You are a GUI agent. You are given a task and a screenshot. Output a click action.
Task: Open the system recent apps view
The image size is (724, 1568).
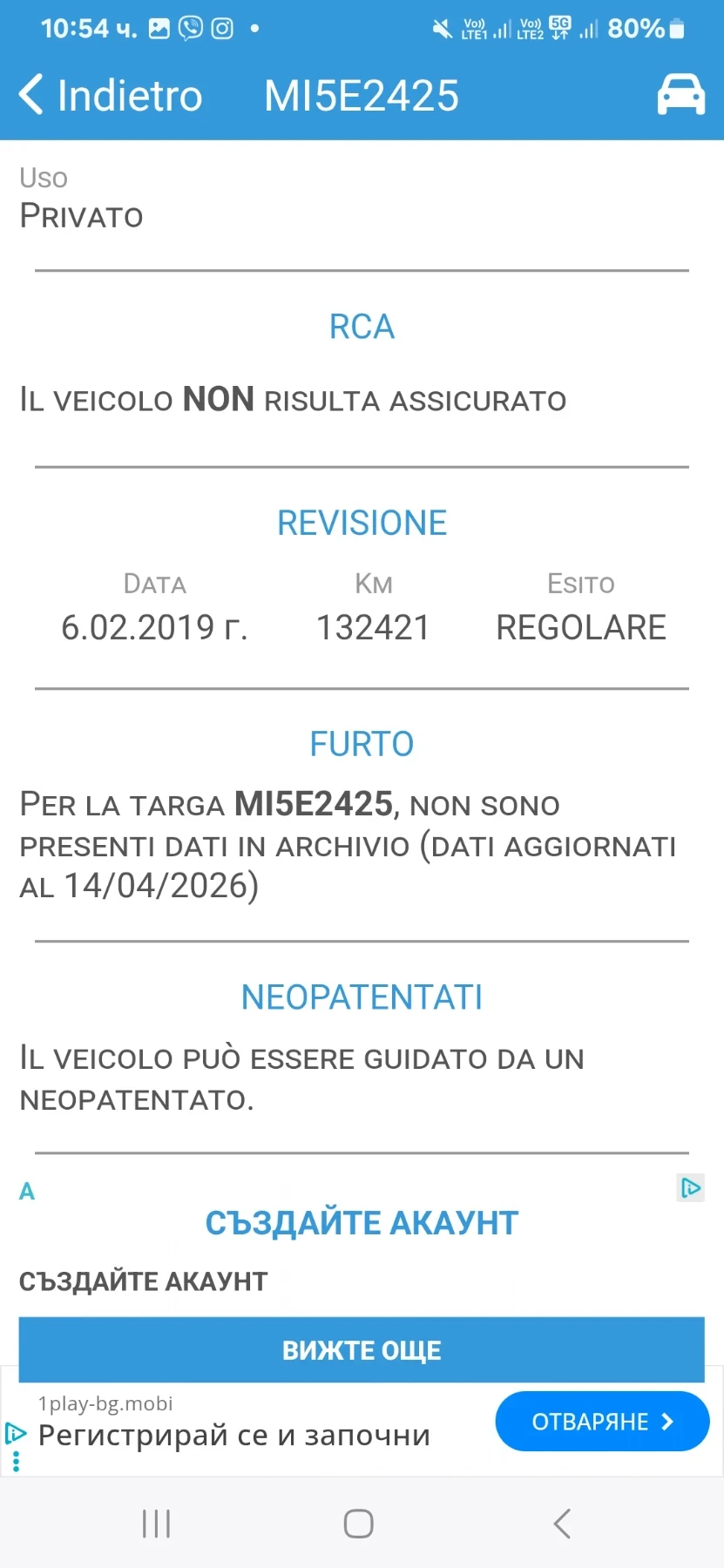(156, 1524)
